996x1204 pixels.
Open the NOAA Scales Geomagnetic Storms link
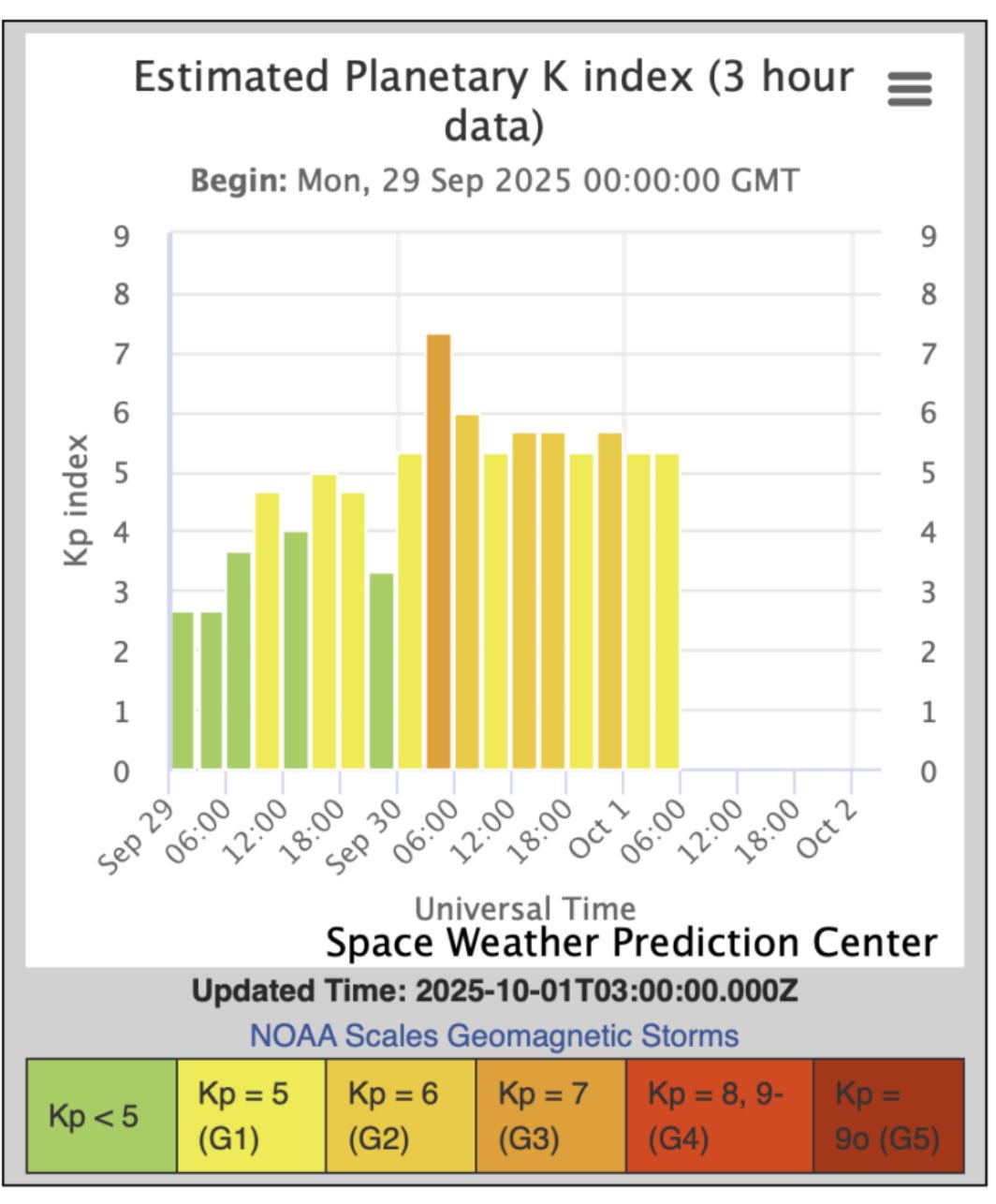[x=493, y=1035]
